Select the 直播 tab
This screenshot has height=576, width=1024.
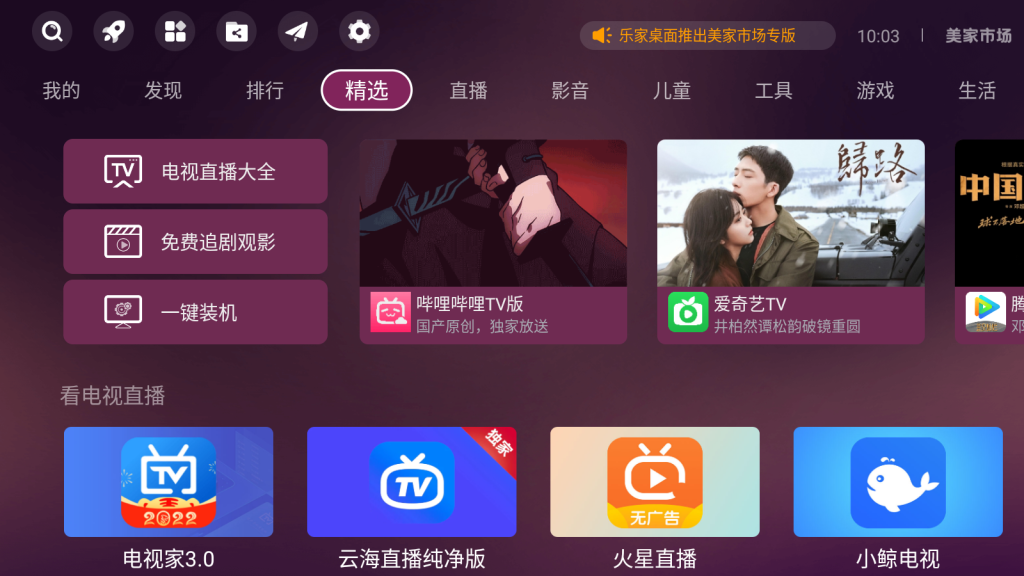[x=468, y=91]
